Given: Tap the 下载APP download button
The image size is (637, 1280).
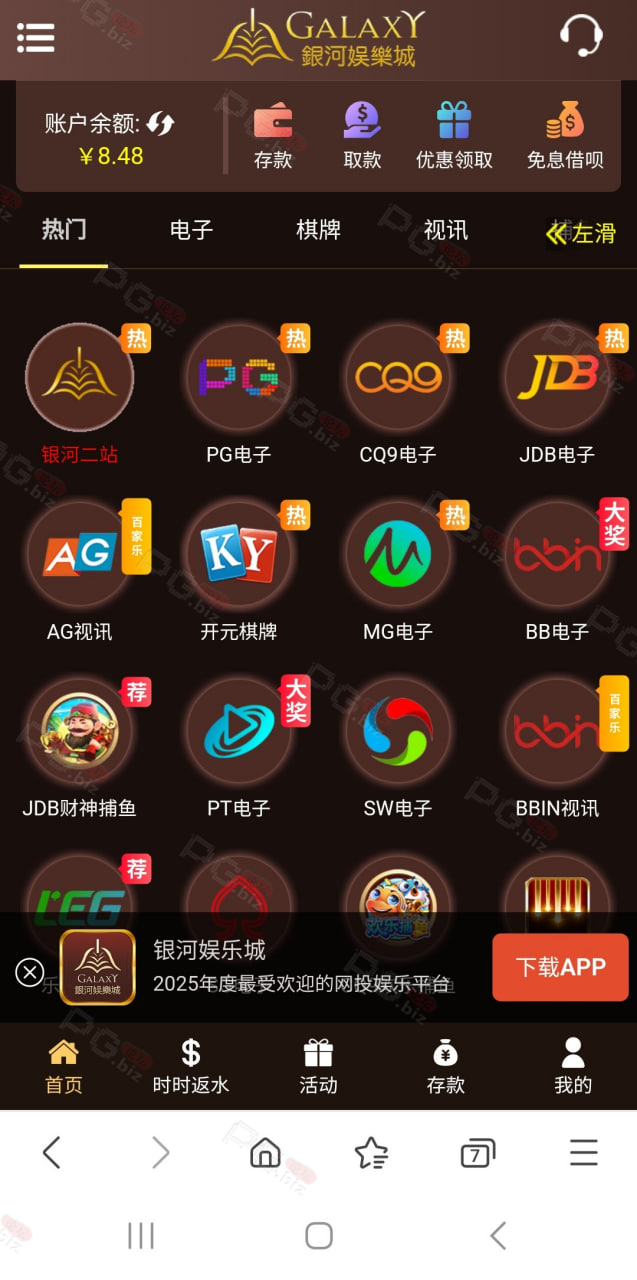Looking at the screenshot, I should 560,967.
